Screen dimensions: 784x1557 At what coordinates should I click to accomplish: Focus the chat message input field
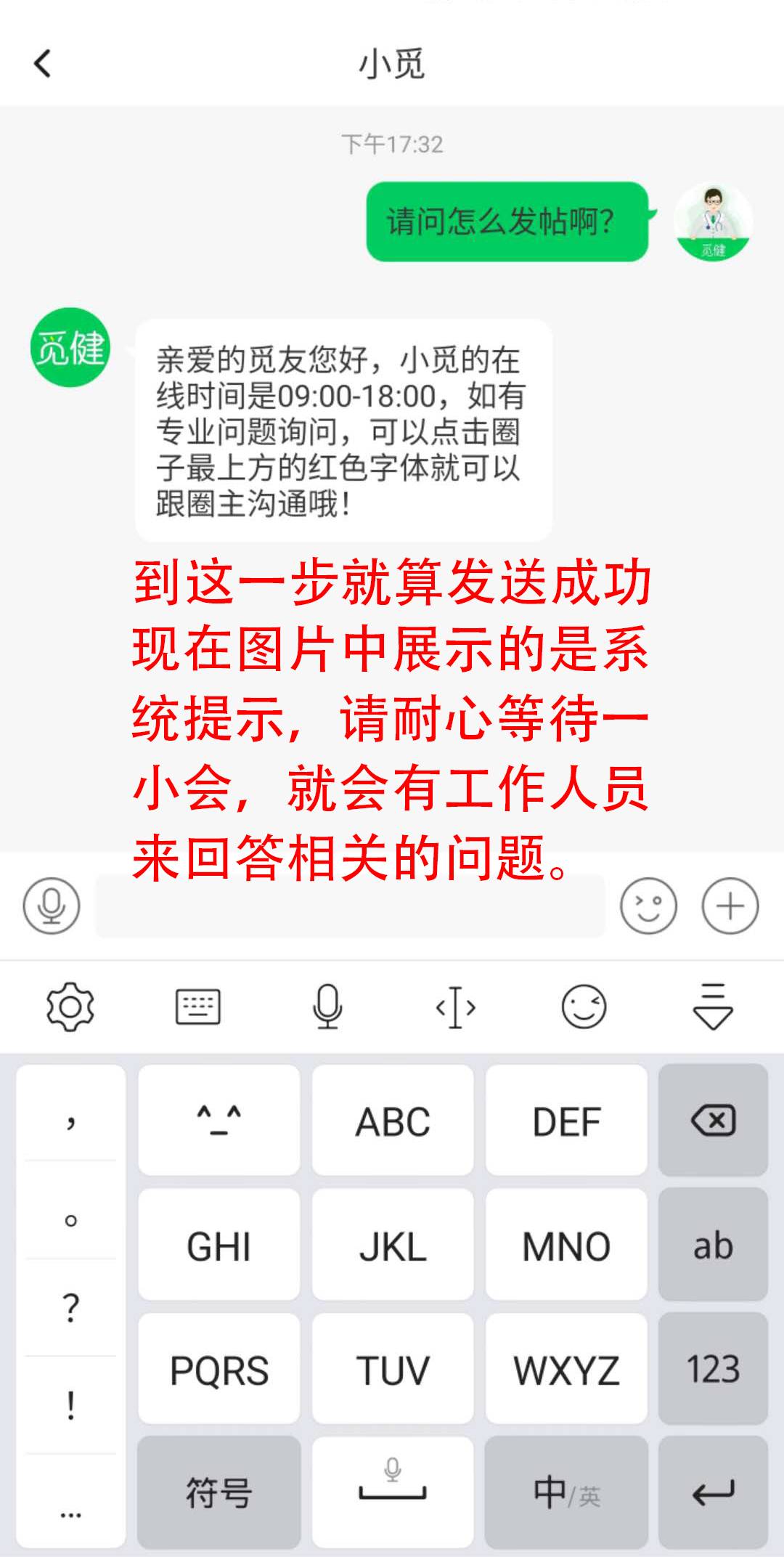pos(350,906)
